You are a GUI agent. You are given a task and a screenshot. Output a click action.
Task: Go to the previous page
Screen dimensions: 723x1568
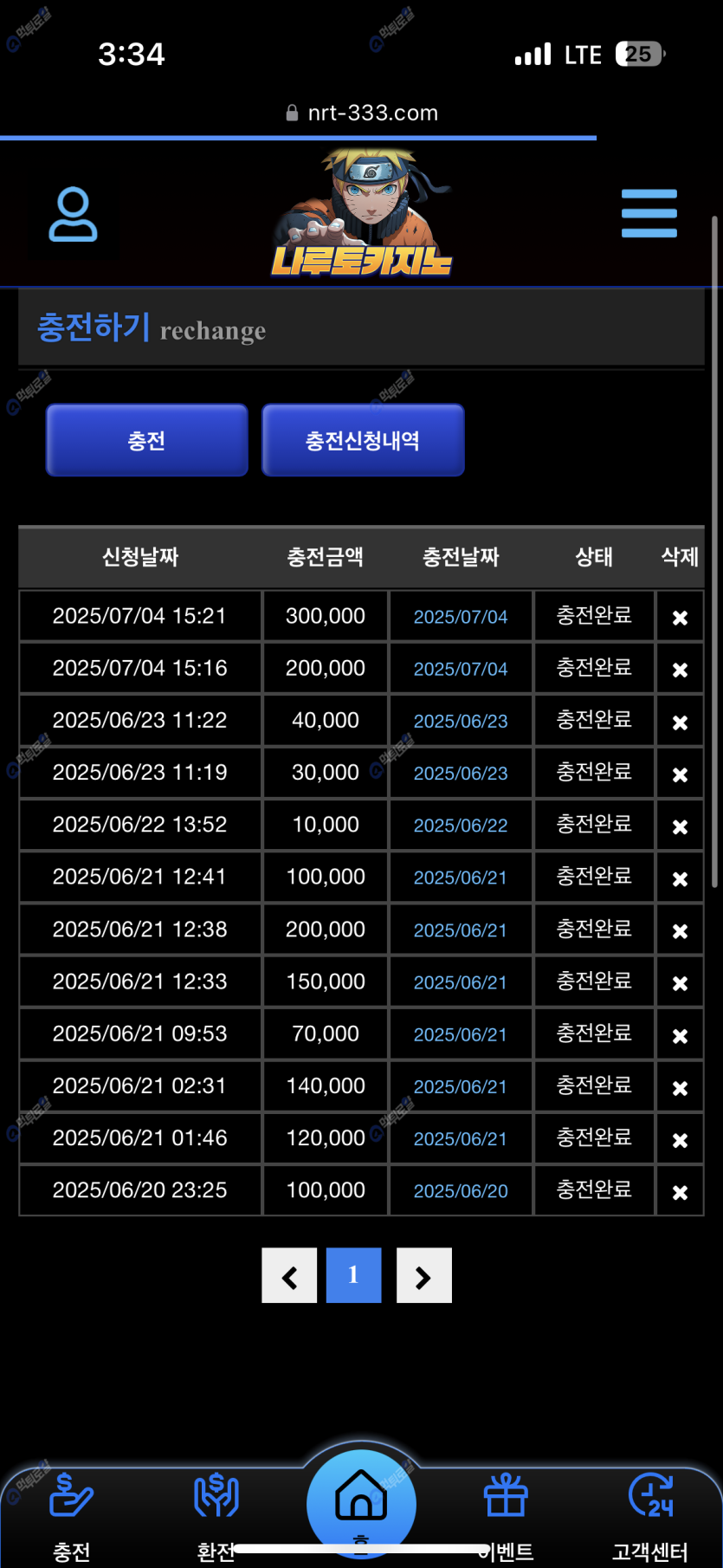click(289, 1275)
